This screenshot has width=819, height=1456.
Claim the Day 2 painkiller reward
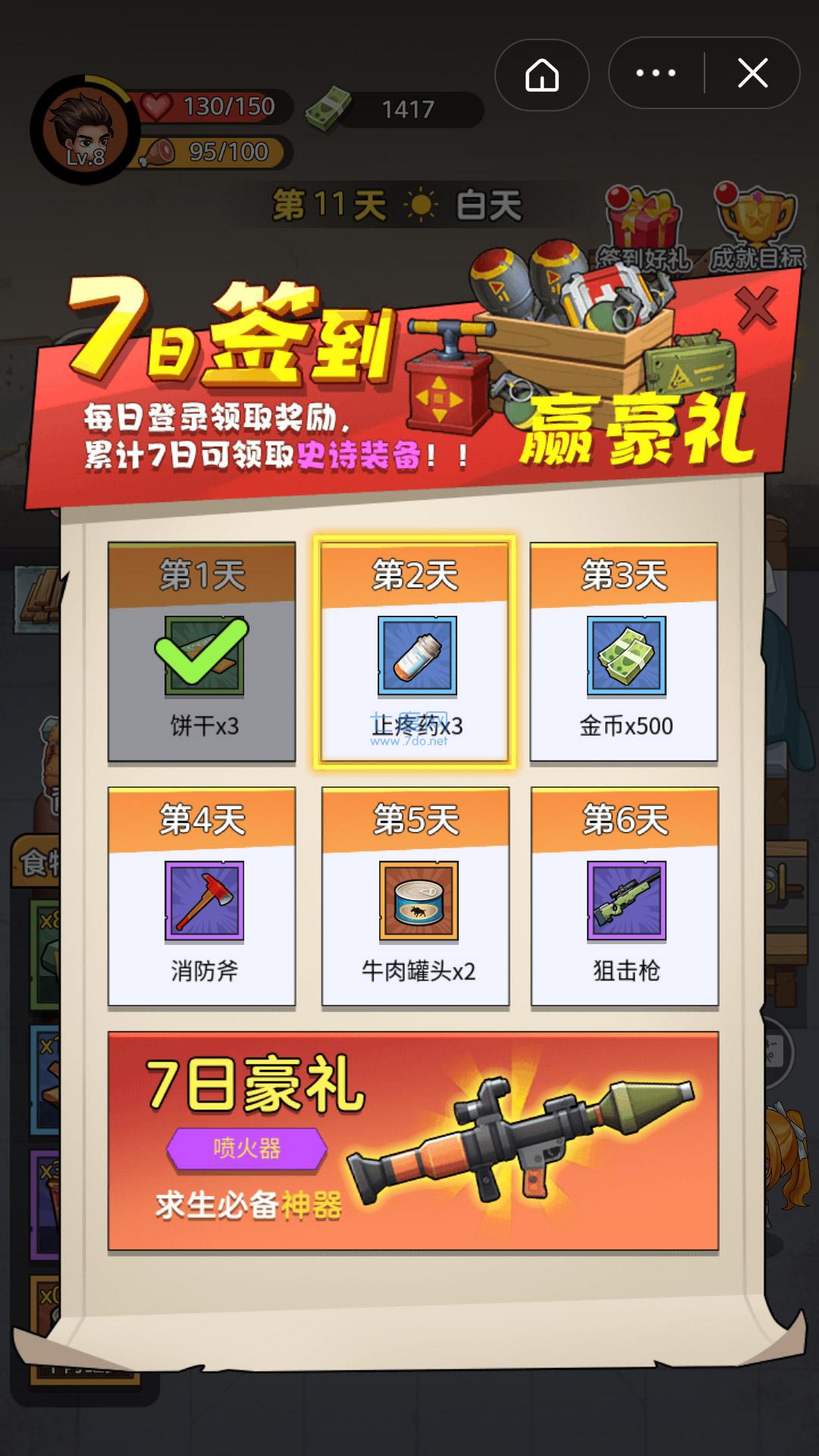(415, 652)
